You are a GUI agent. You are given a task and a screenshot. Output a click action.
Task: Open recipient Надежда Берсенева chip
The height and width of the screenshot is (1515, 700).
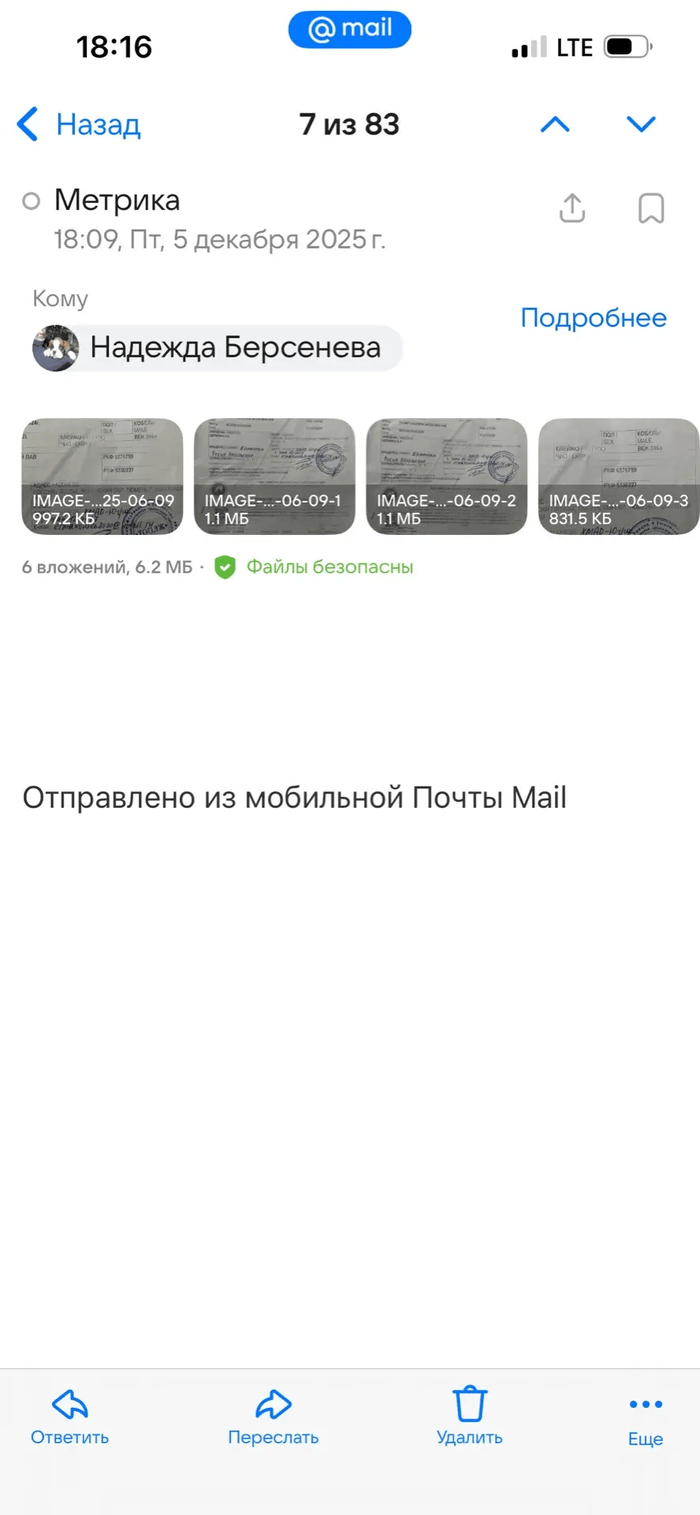pyautogui.click(x=218, y=348)
